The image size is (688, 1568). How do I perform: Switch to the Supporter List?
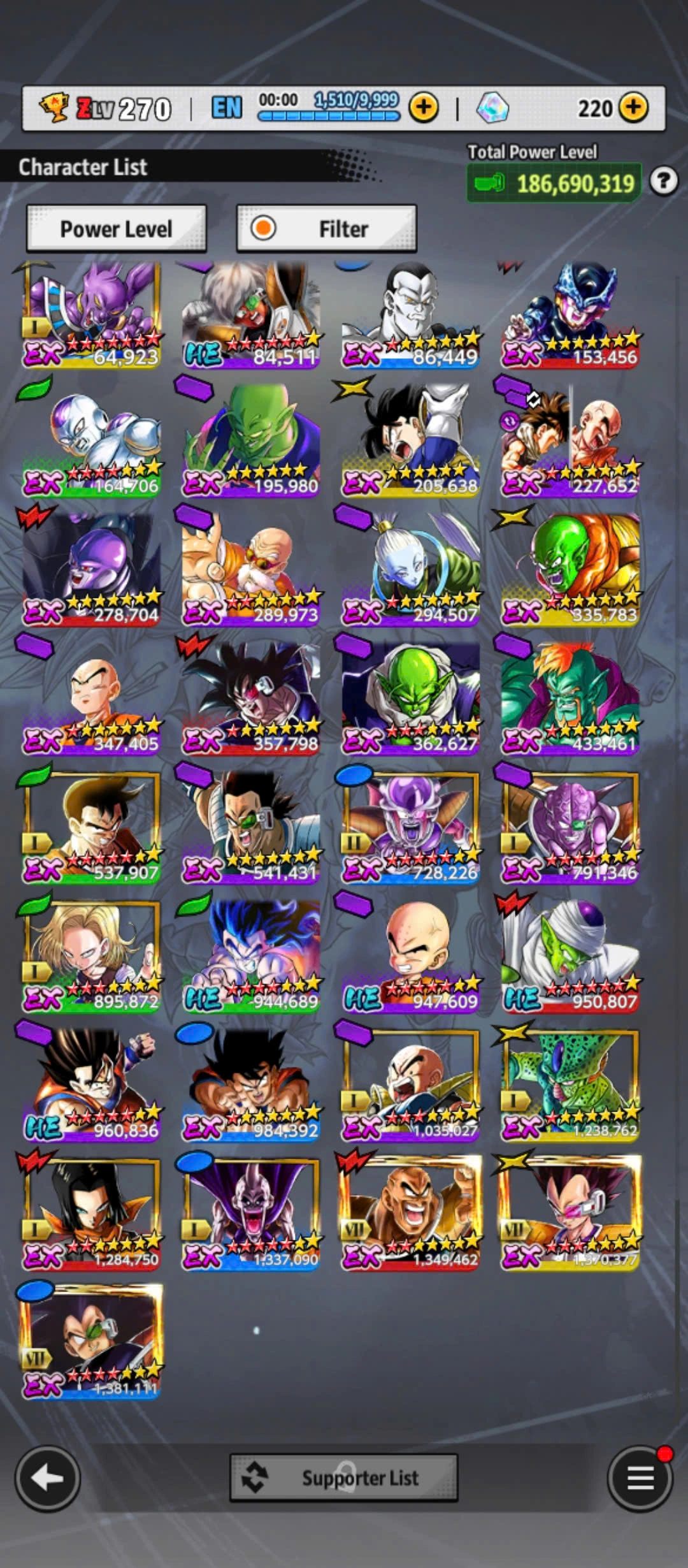point(343,1477)
